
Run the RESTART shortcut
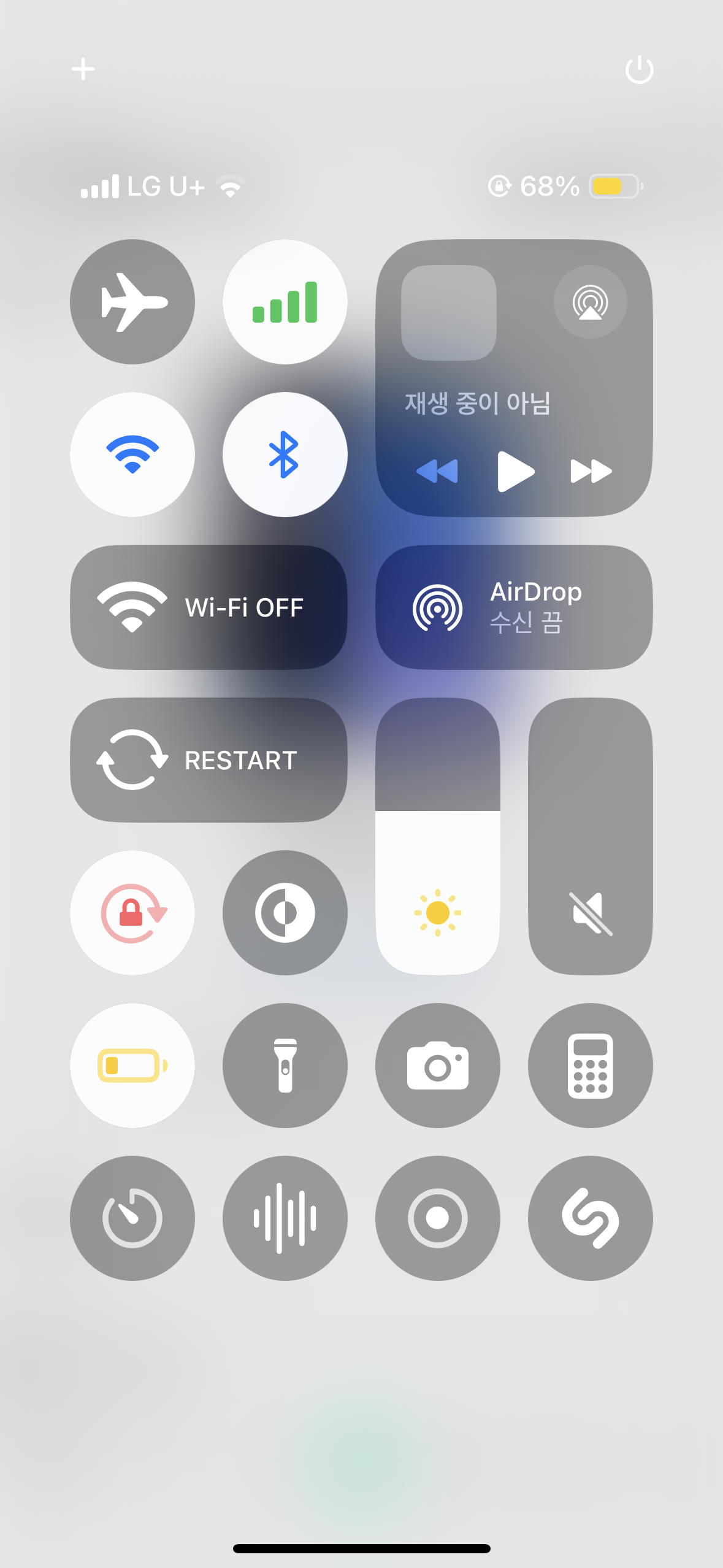point(208,760)
